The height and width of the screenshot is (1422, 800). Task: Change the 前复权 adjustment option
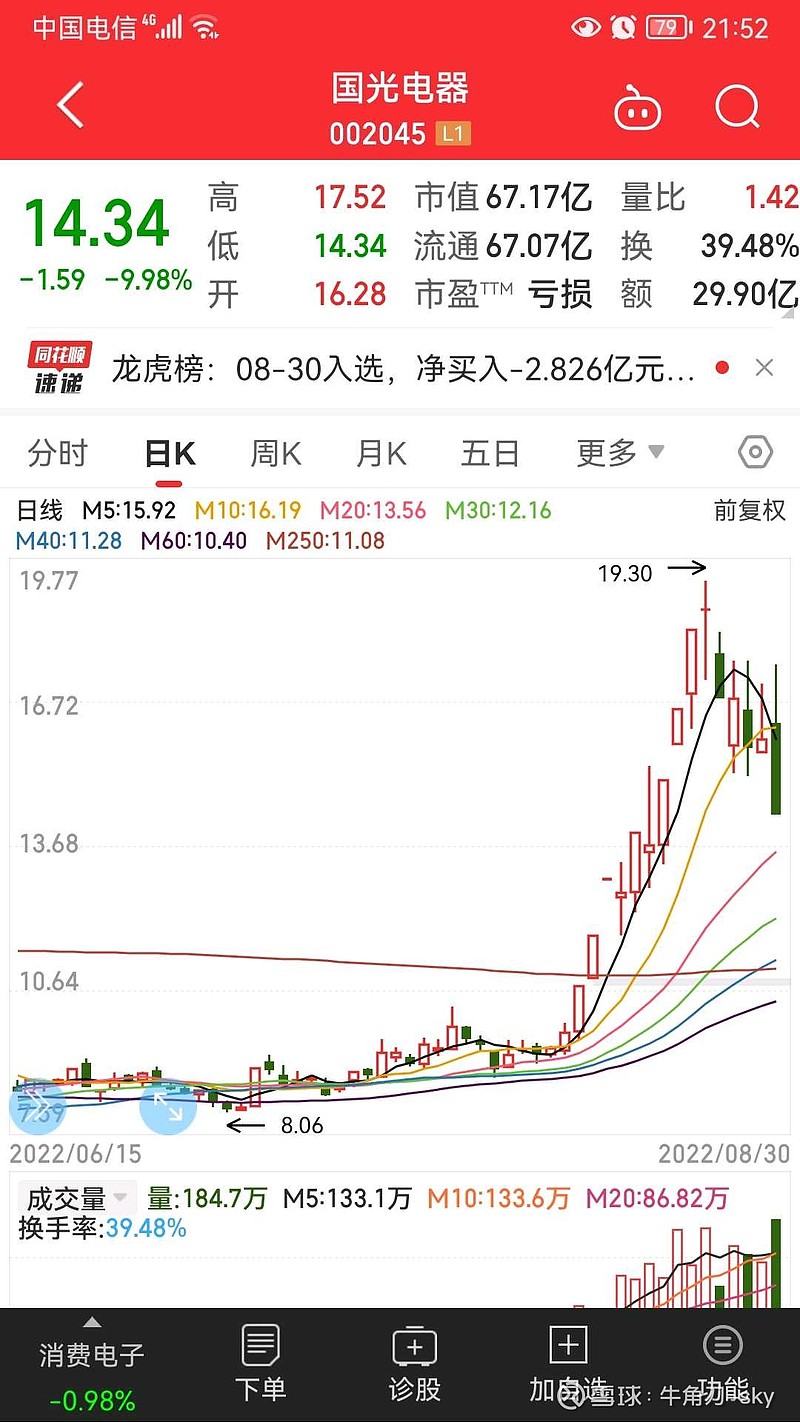(x=749, y=510)
